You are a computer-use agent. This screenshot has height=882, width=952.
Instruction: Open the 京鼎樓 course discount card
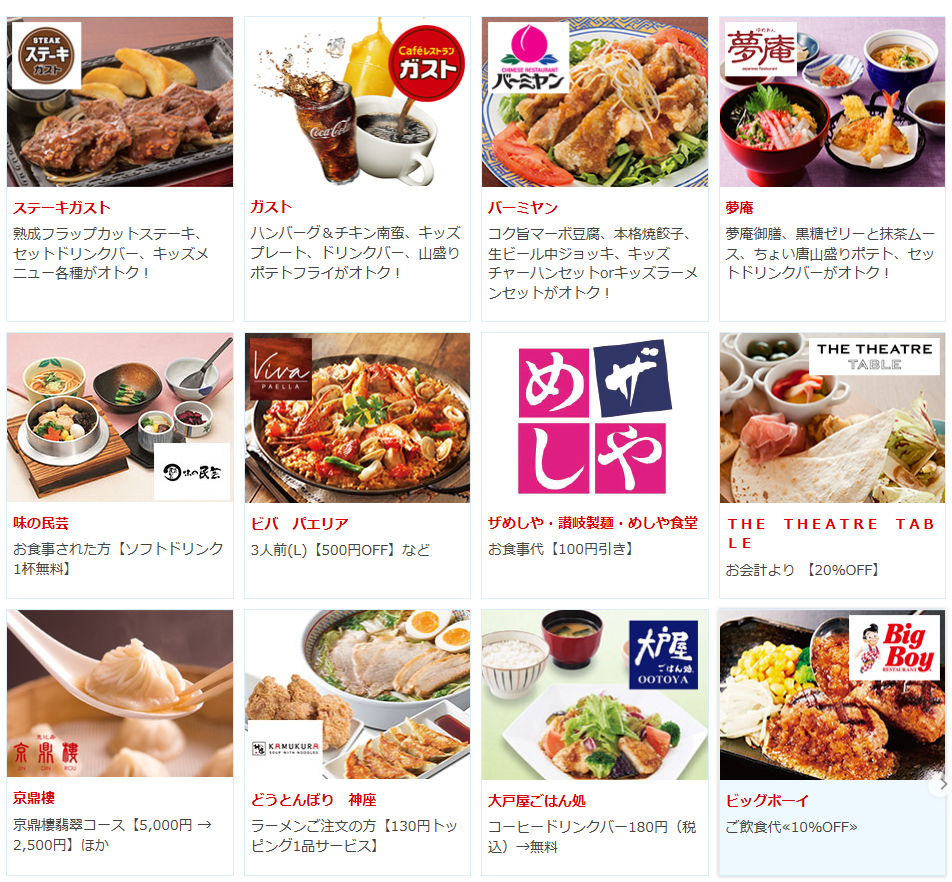click(x=119, y=742)
